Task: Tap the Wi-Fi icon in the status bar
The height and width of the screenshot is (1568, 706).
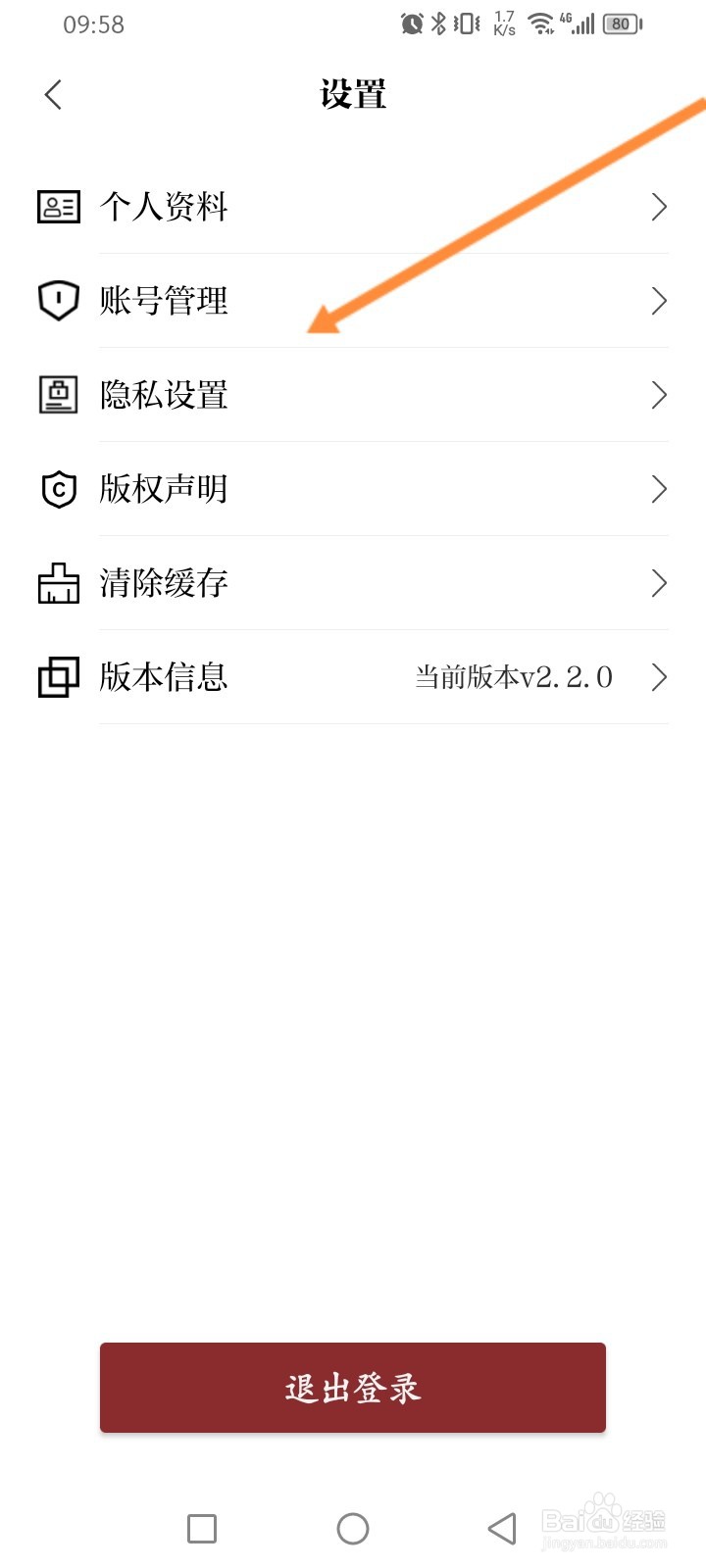Action: coord(540,24)
